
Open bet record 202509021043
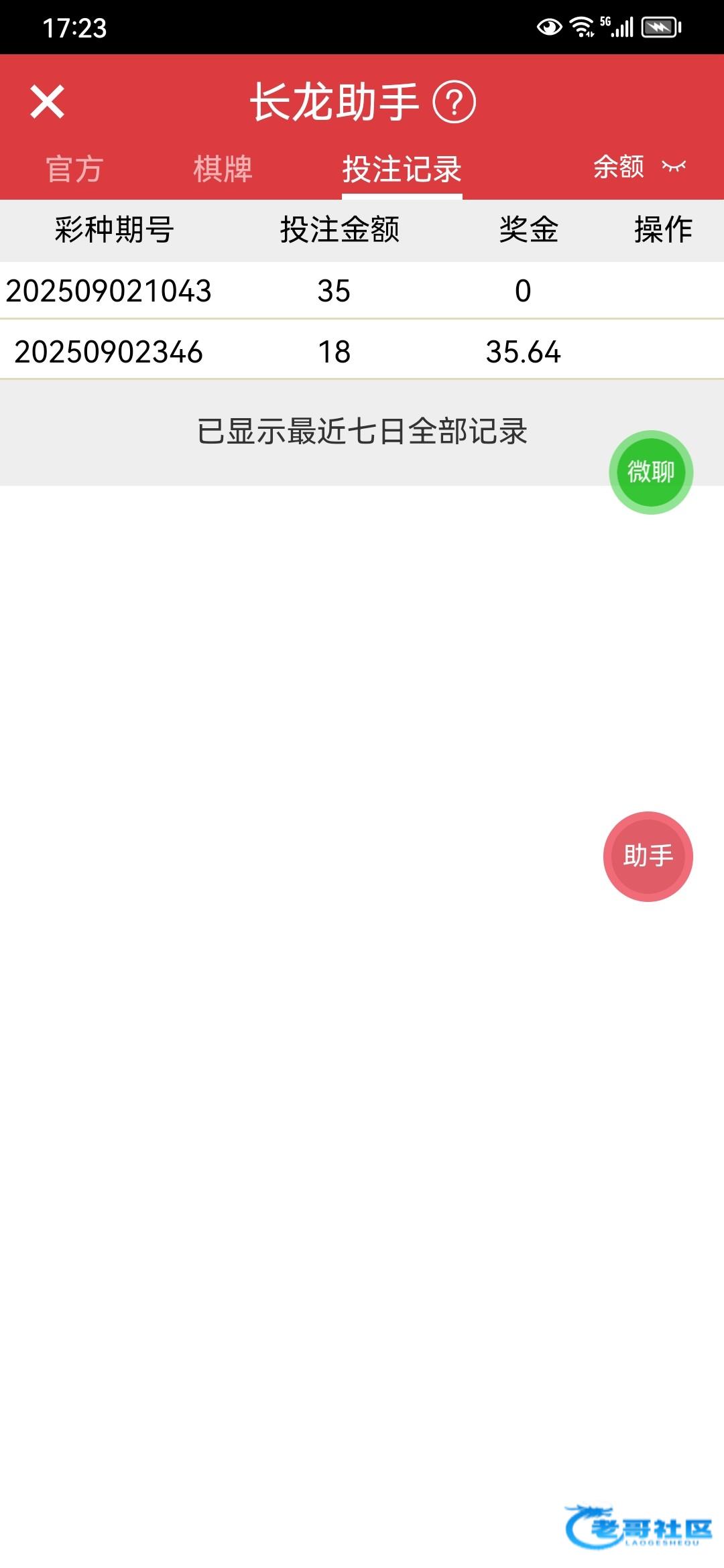tap(362, 291)
